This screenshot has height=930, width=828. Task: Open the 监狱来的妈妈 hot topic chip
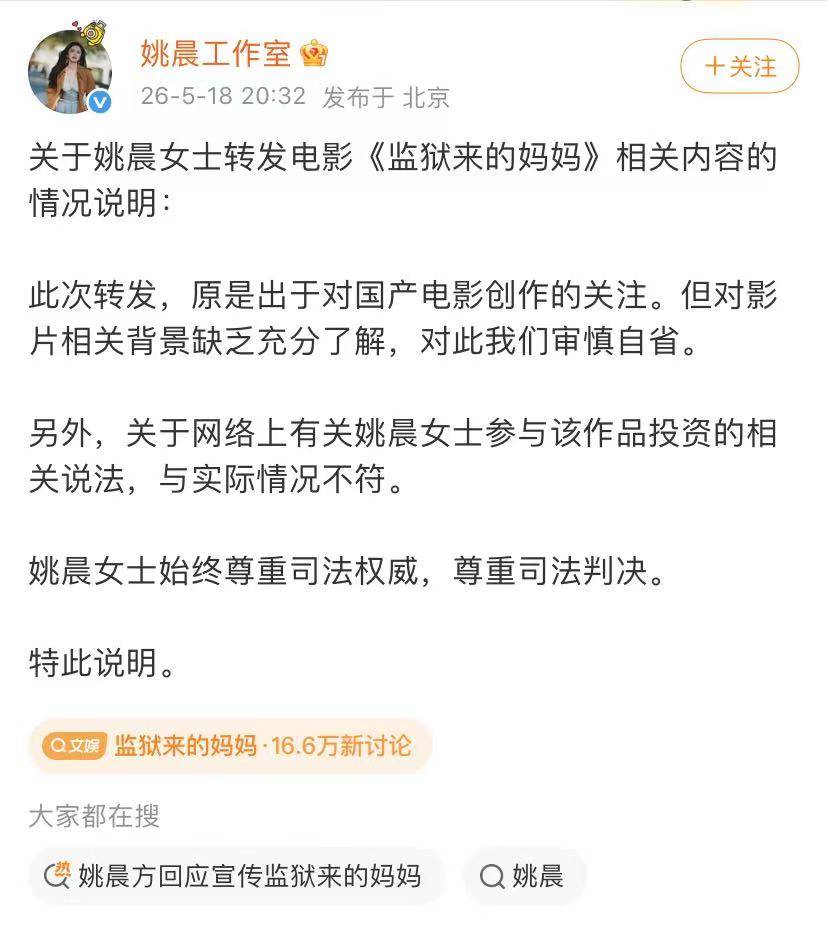230,746
